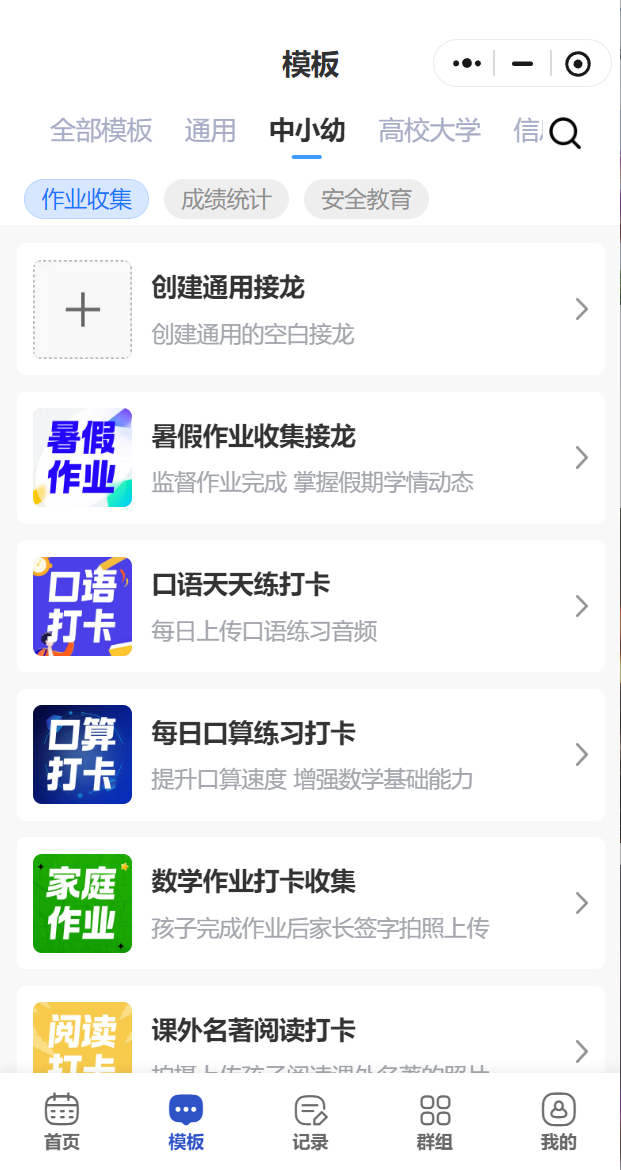The height and width of the screenshot is (1170, 621).
Task: Select the 安全教育 filter chip
Action: pyautogui.click(x=366, y=199)
